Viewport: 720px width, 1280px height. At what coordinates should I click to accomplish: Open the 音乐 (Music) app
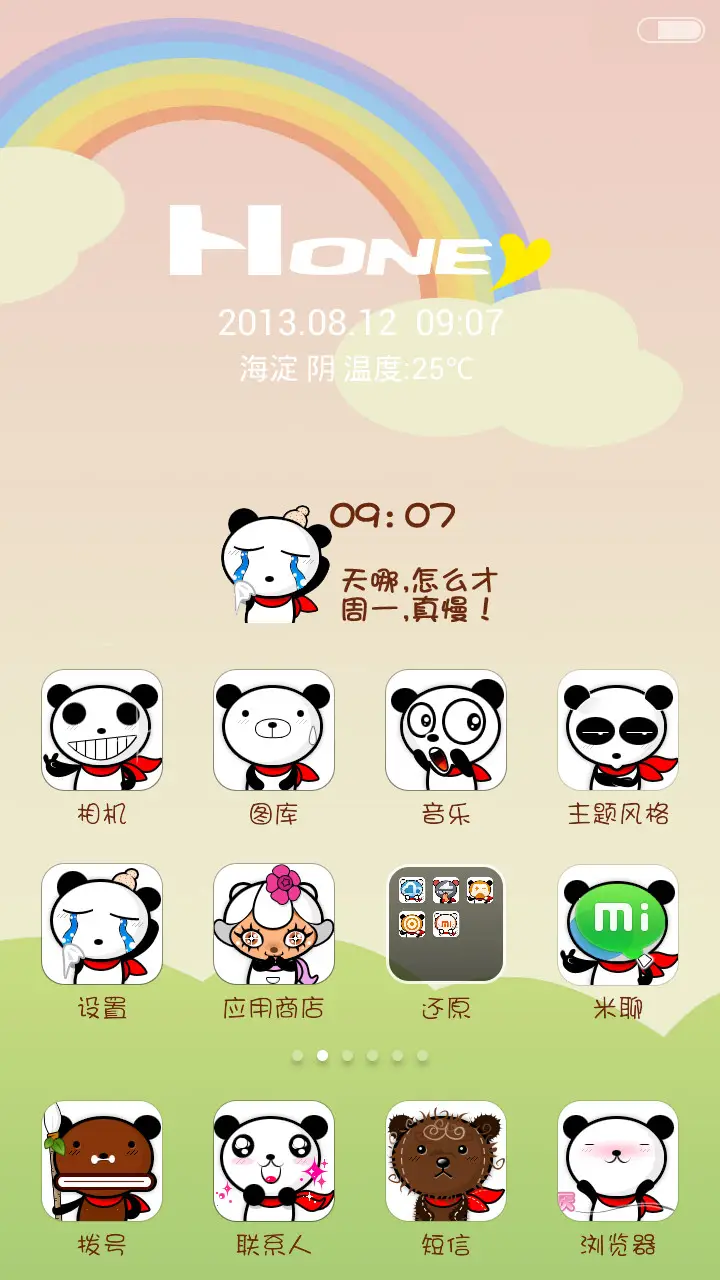point(446,730)
